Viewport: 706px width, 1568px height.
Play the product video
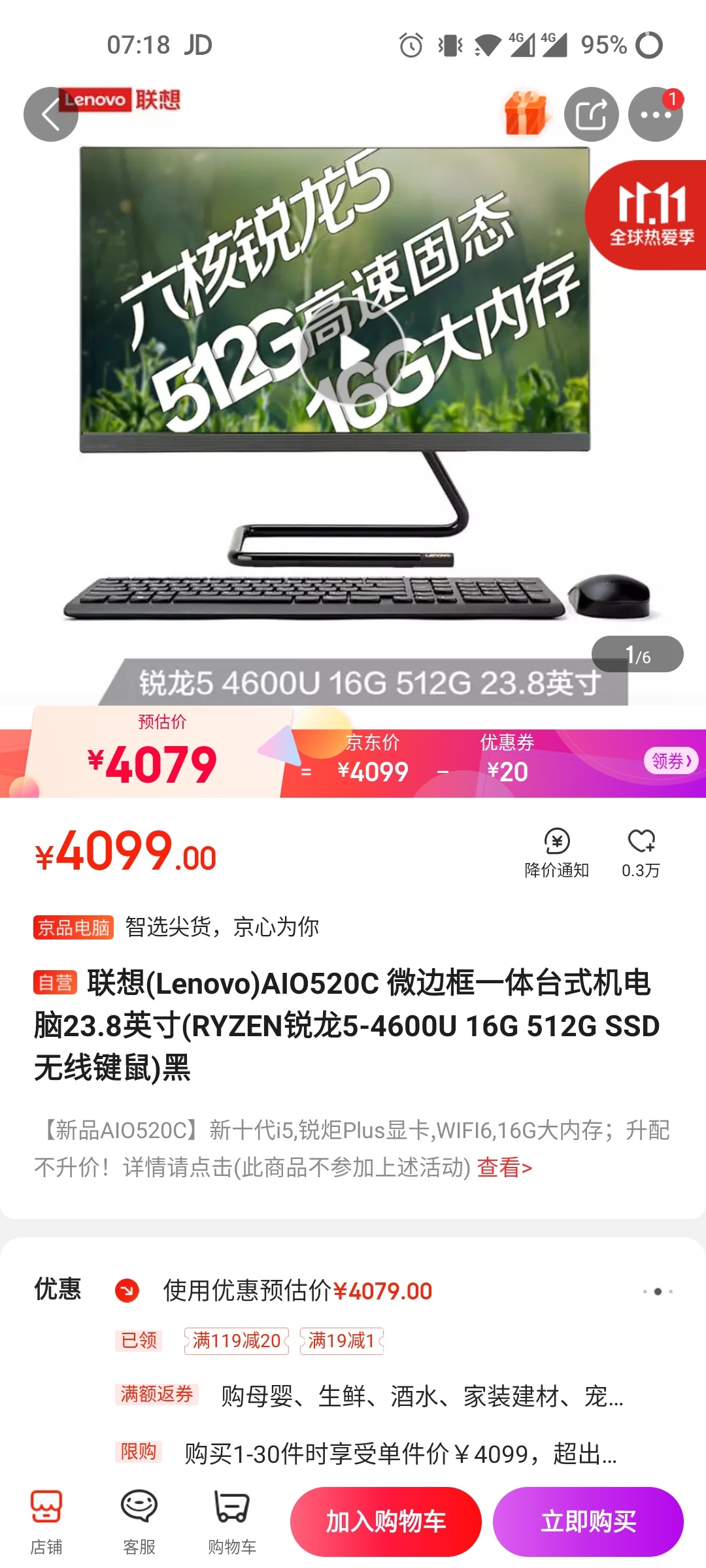pos(352,353)
